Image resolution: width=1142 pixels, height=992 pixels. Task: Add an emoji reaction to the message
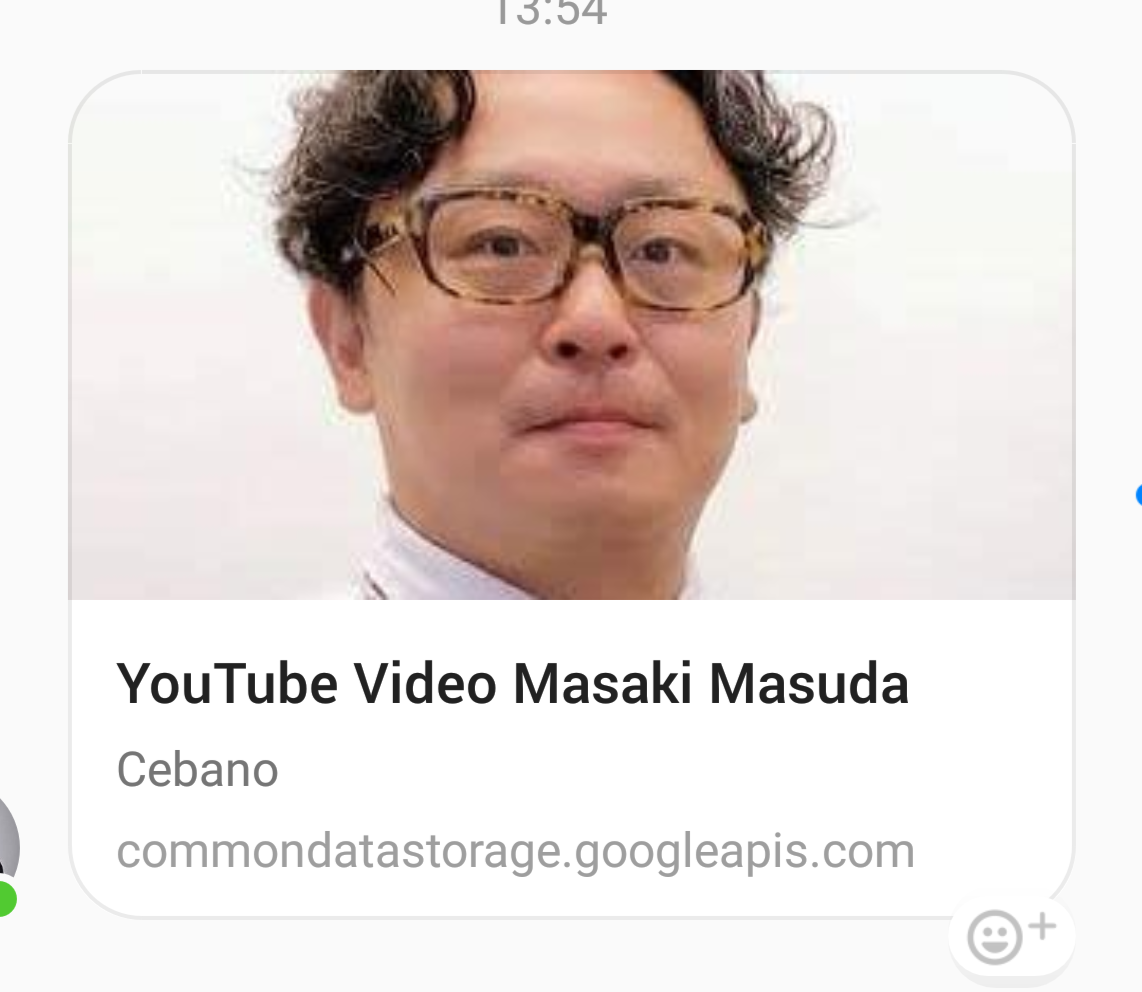[1011, 936]
